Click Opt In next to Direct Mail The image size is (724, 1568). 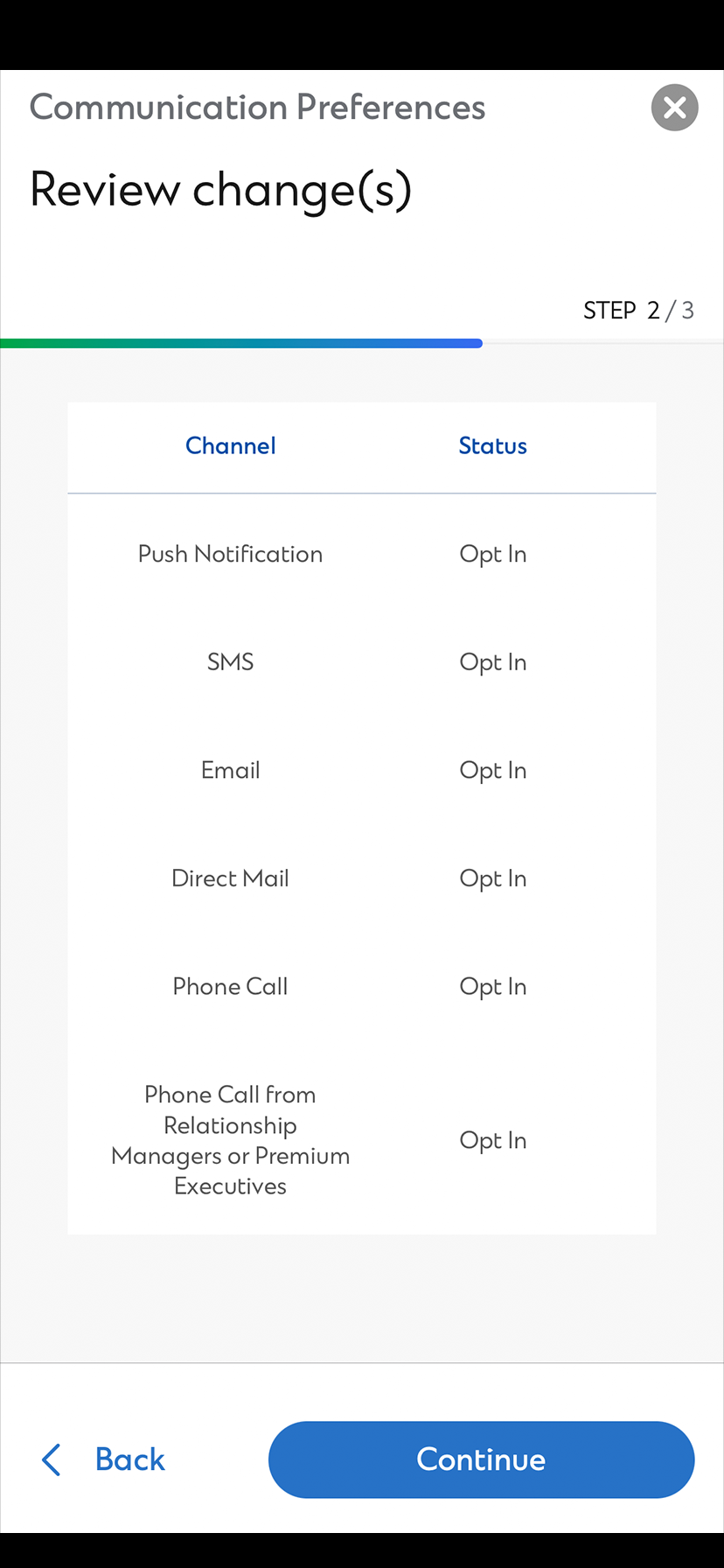coord(492,878)
